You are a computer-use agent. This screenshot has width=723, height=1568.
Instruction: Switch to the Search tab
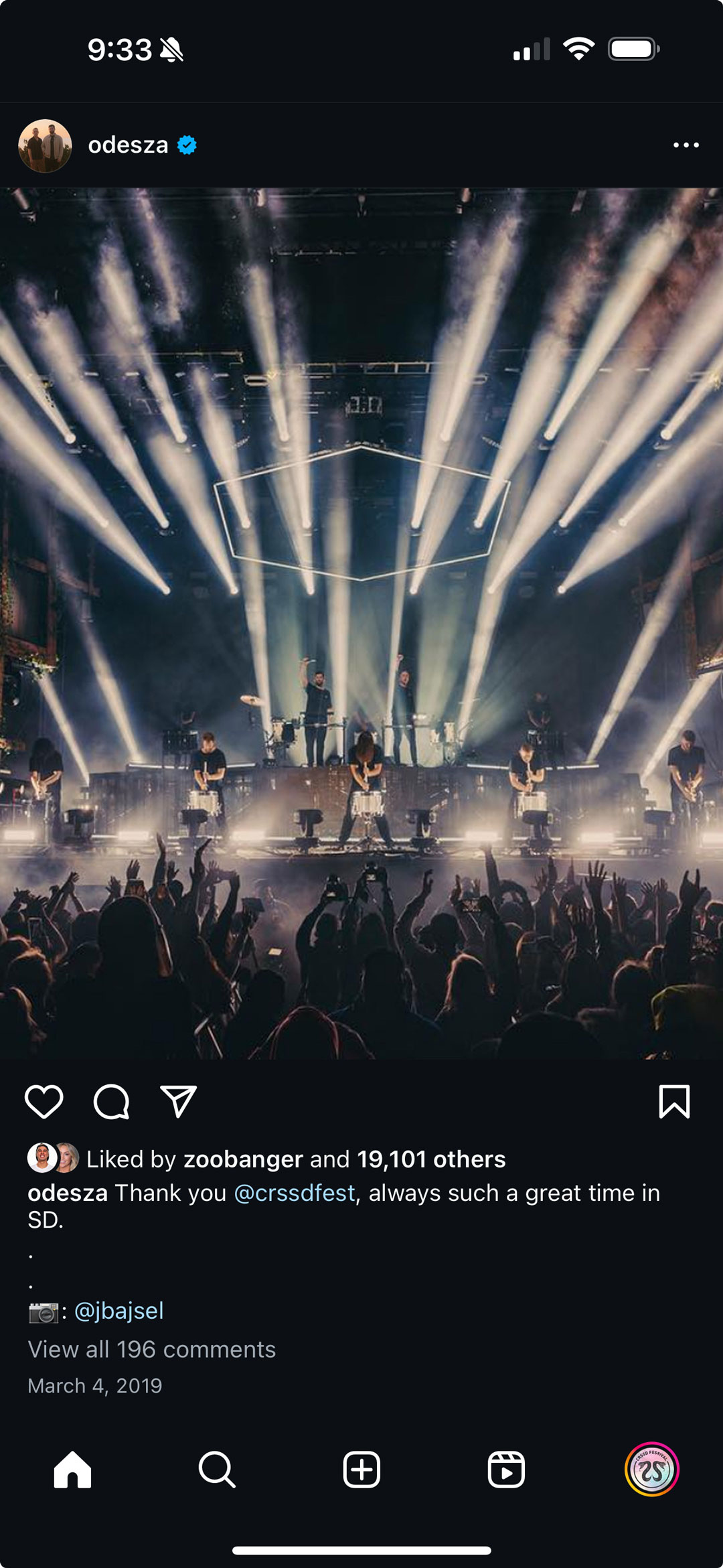(217, 1470)
